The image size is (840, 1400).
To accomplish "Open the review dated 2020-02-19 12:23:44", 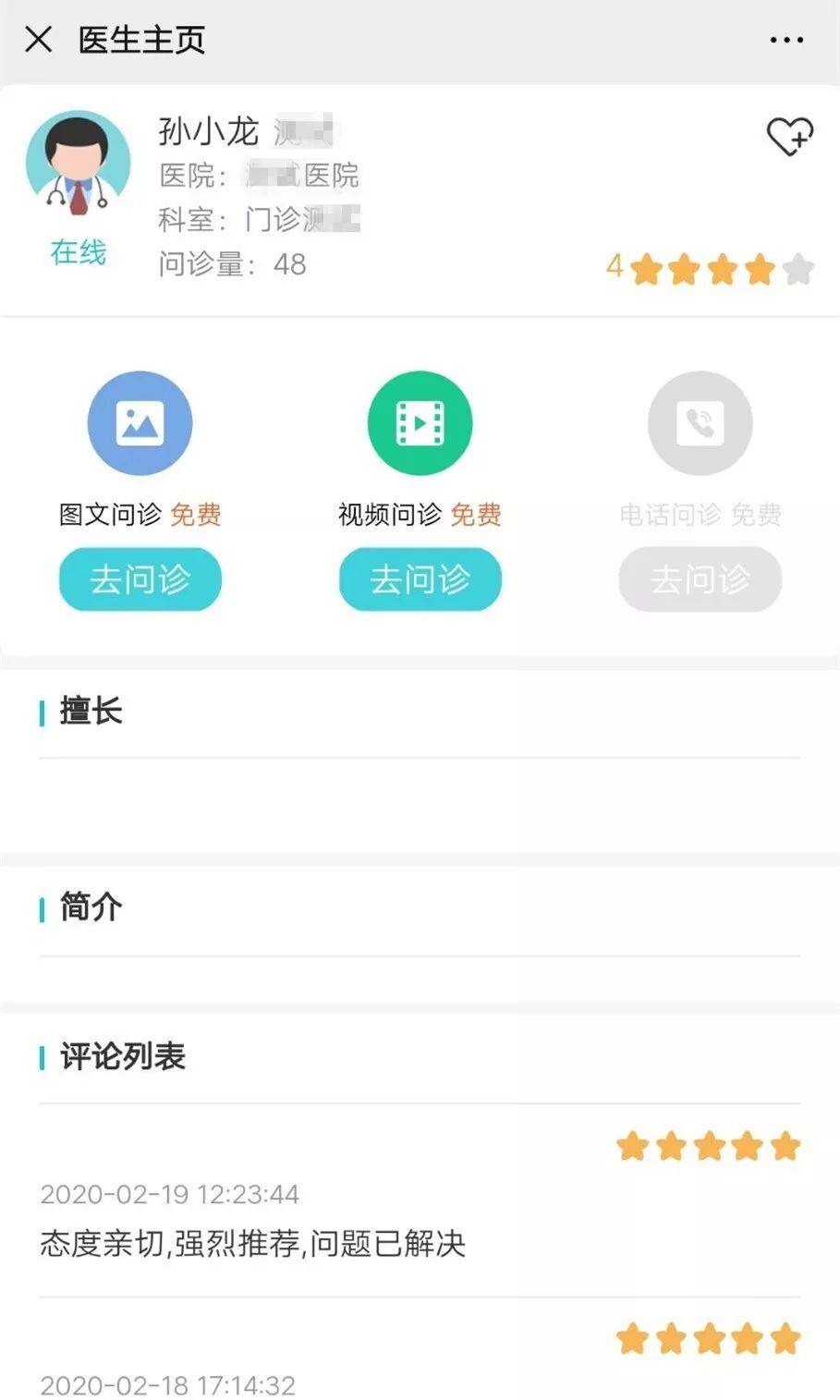I will 171,1194.
